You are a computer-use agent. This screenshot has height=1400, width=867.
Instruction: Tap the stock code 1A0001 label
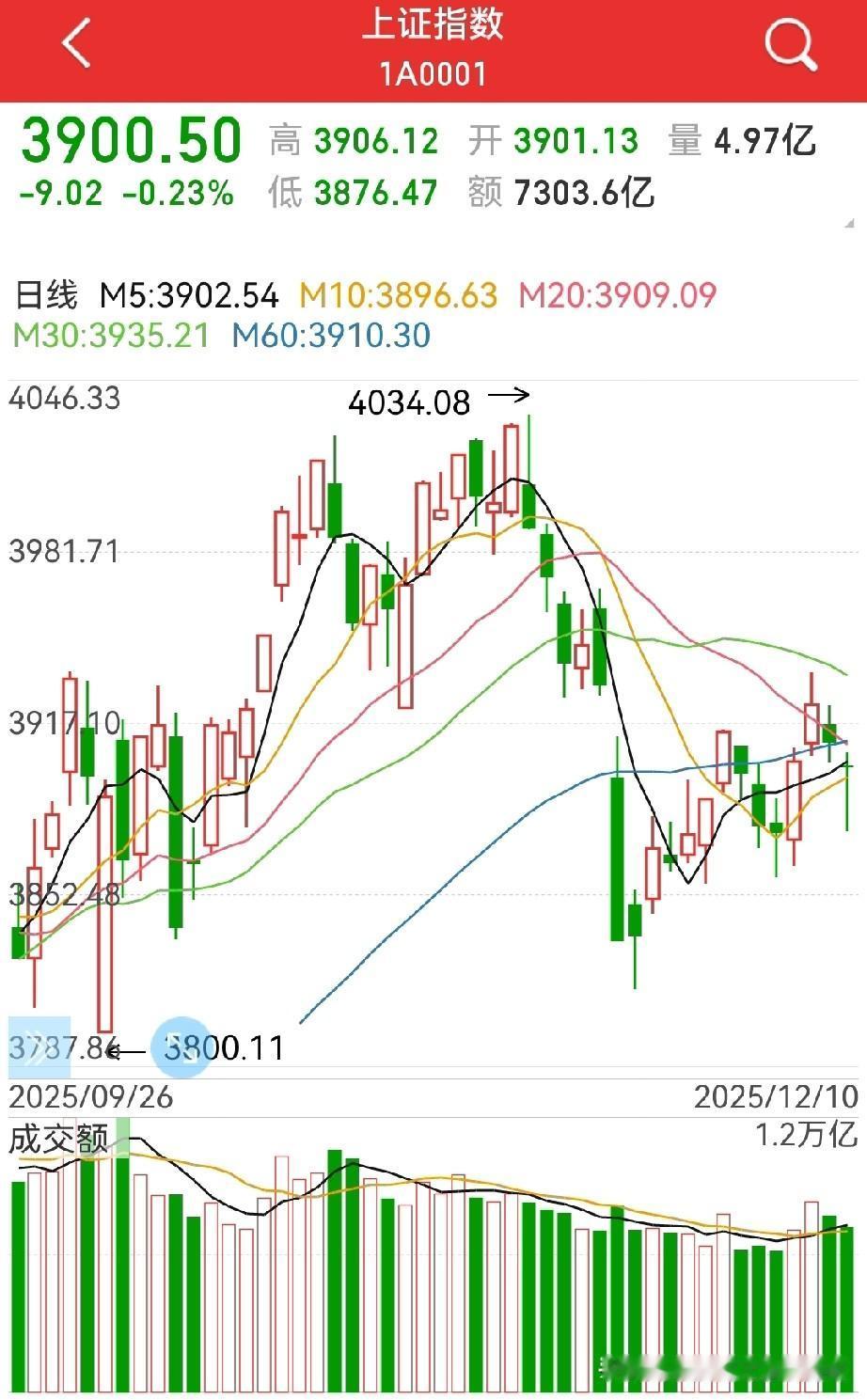433,73
